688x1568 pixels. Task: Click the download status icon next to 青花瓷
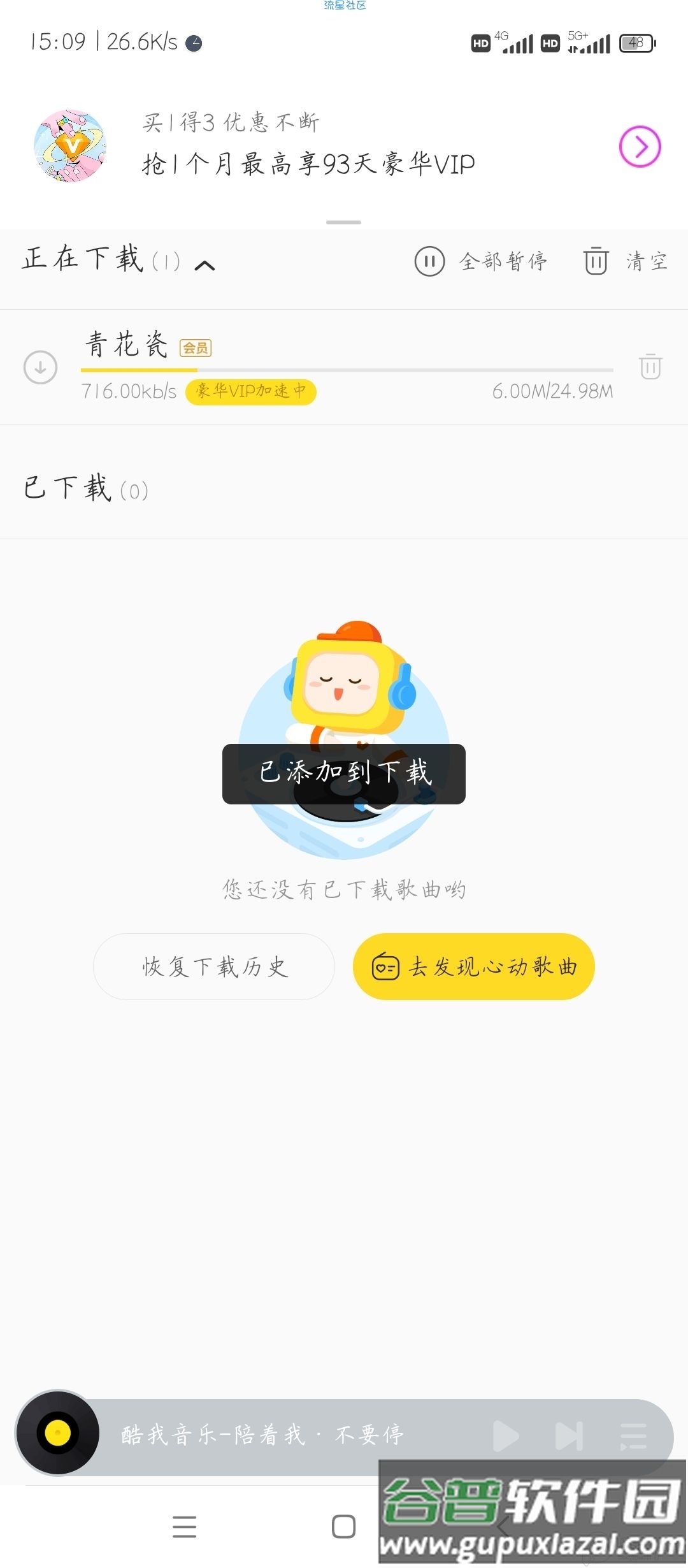tap(40, 367)
